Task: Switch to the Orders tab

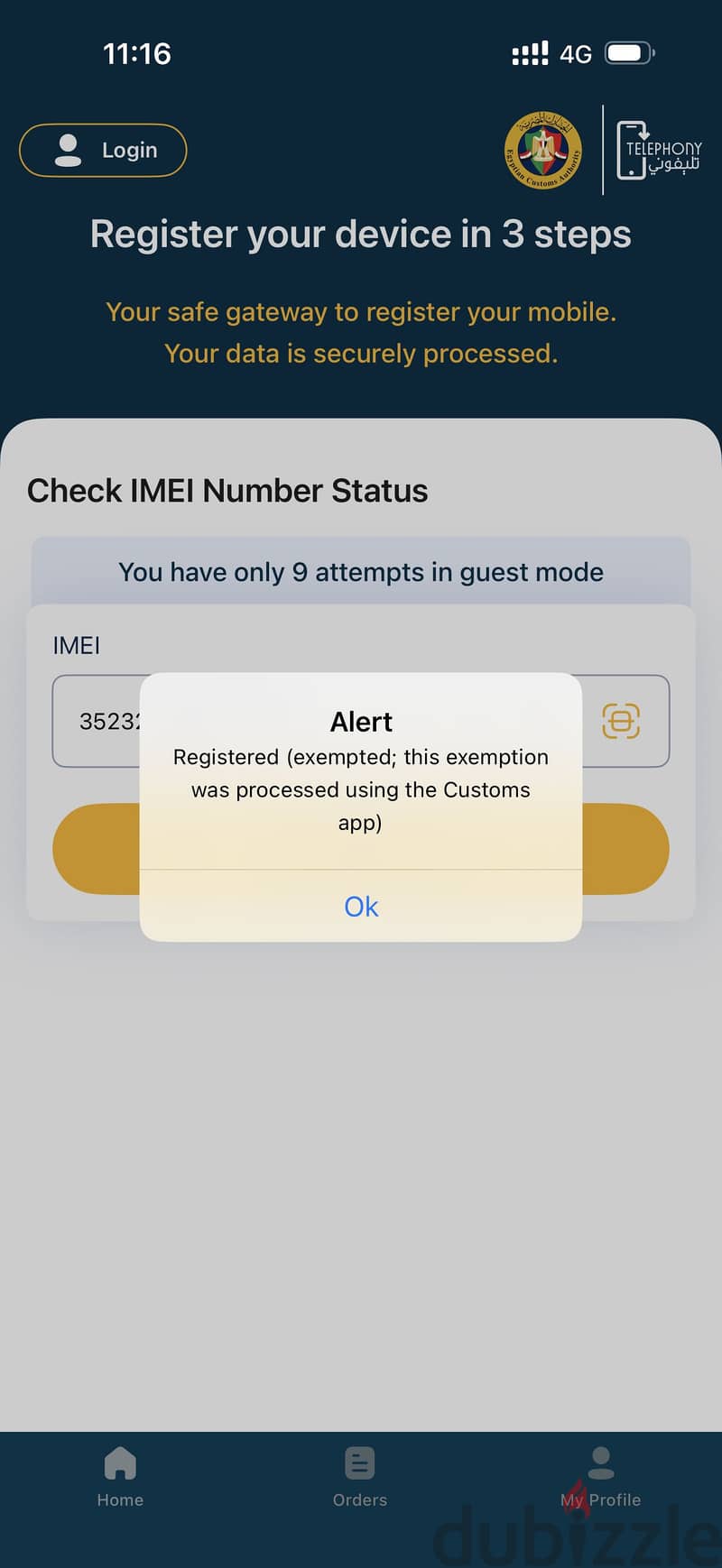Action: 359,1477
